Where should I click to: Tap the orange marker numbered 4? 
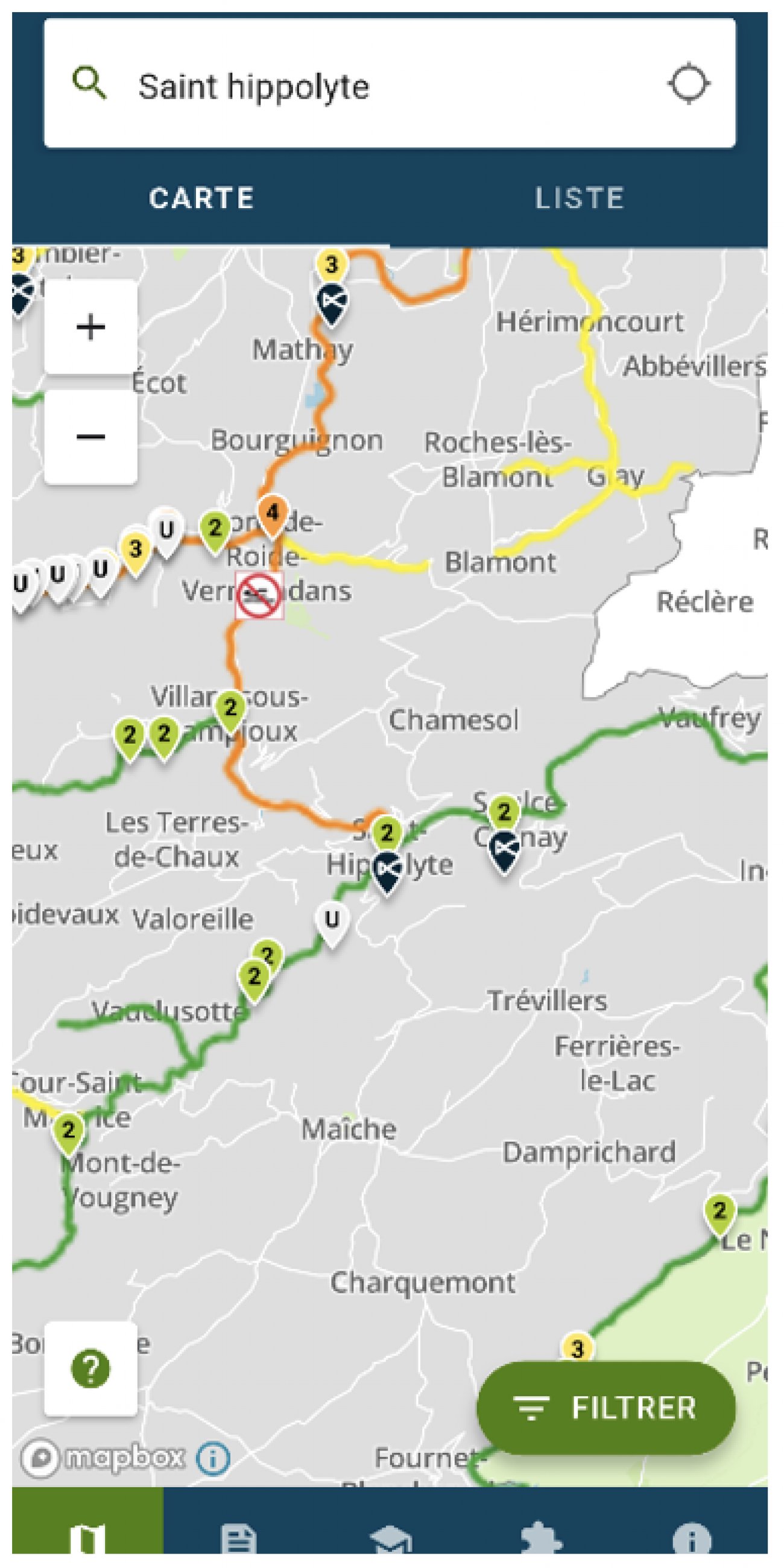point(272,515)
